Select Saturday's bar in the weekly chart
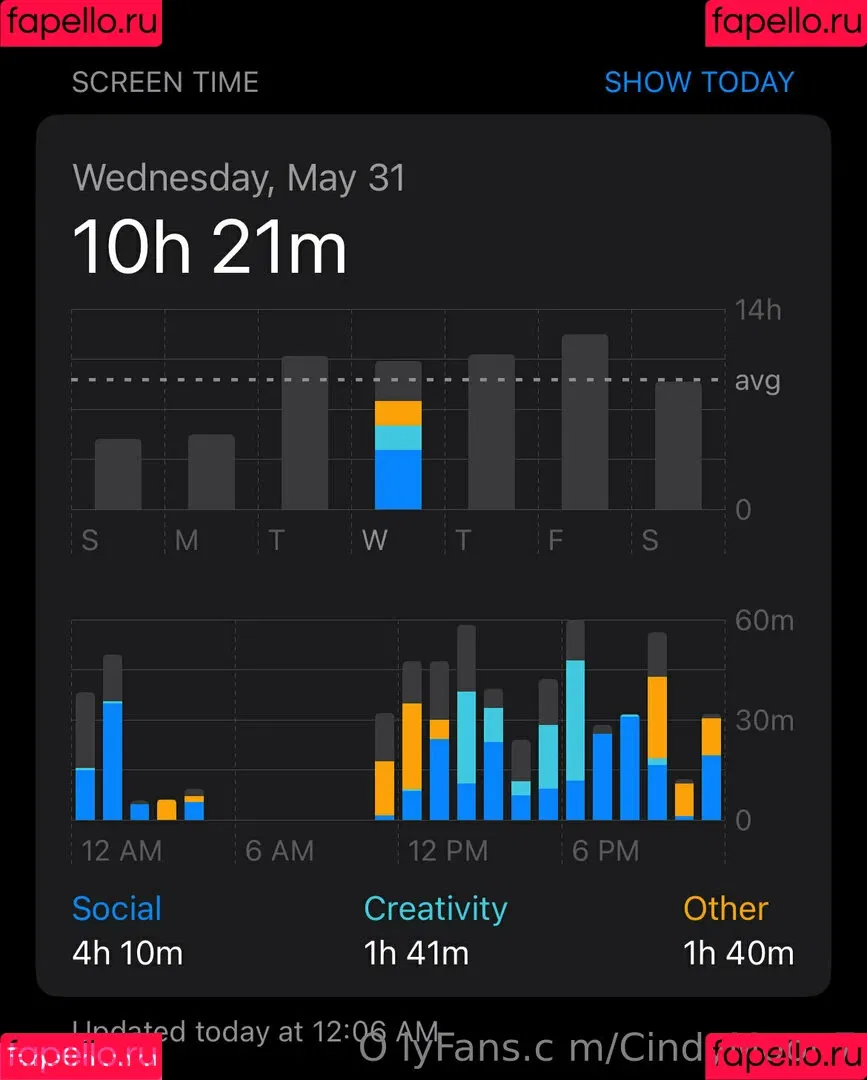The height and width of the screenshot is (1080, 867). (x=678, y=446)
